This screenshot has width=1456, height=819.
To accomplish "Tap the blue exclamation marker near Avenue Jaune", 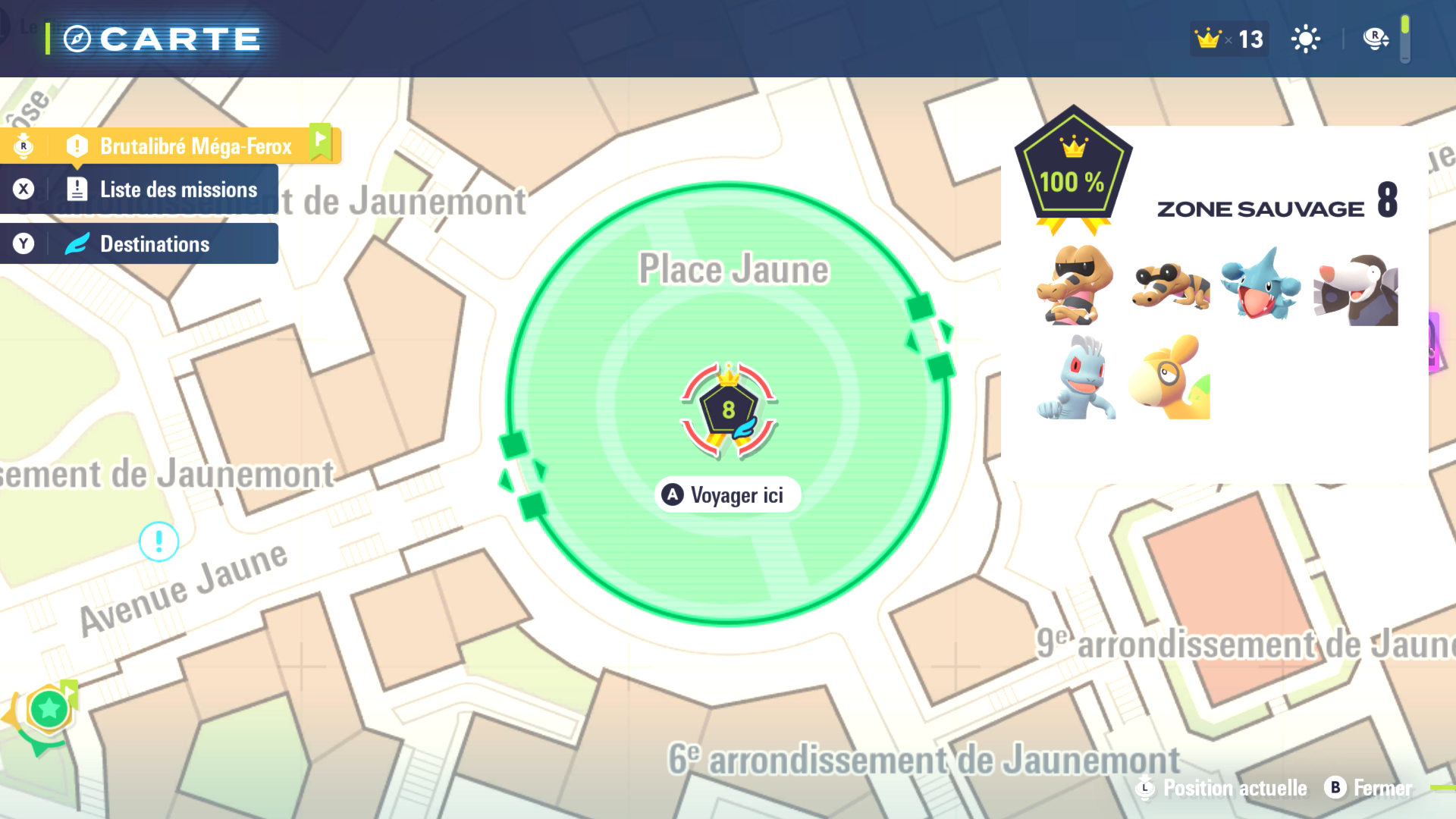I will click(159, 541).
